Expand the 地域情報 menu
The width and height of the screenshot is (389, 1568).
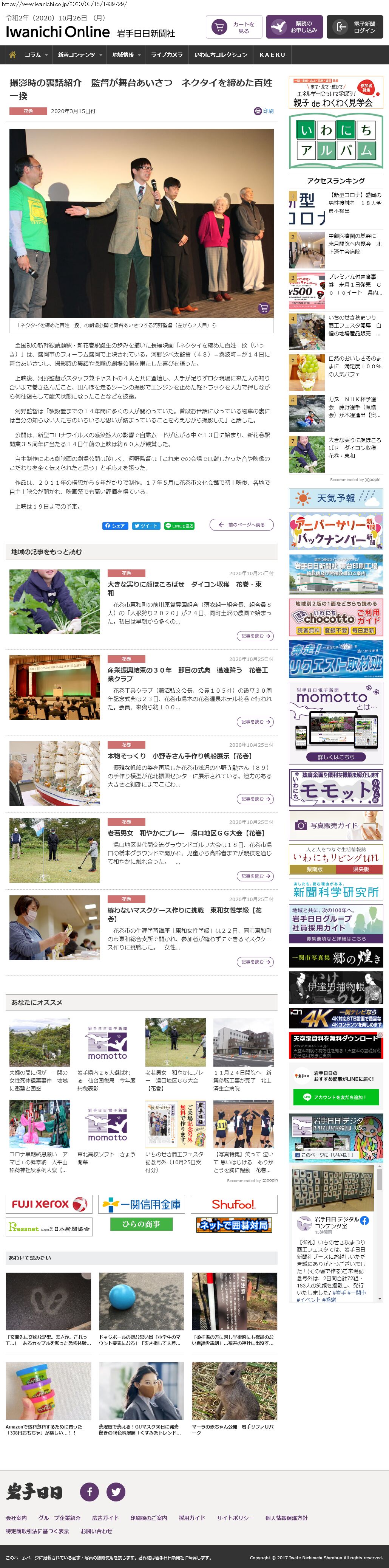pos(127,55)
